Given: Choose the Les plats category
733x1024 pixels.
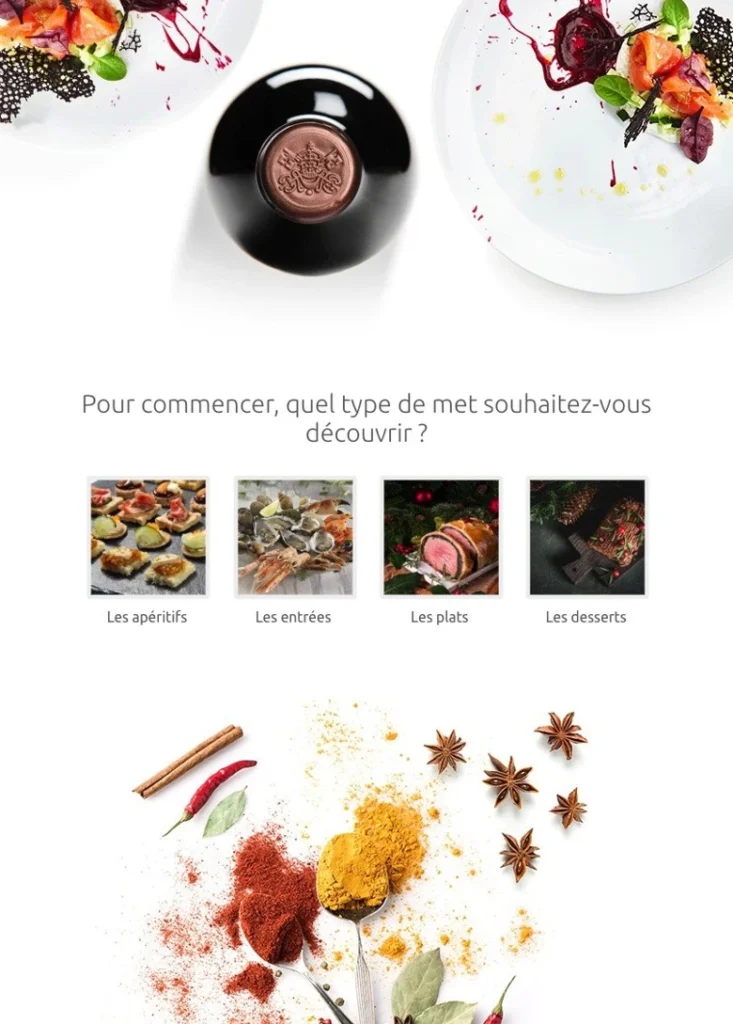Looking at the screenshot, I should tap(440, 537).
